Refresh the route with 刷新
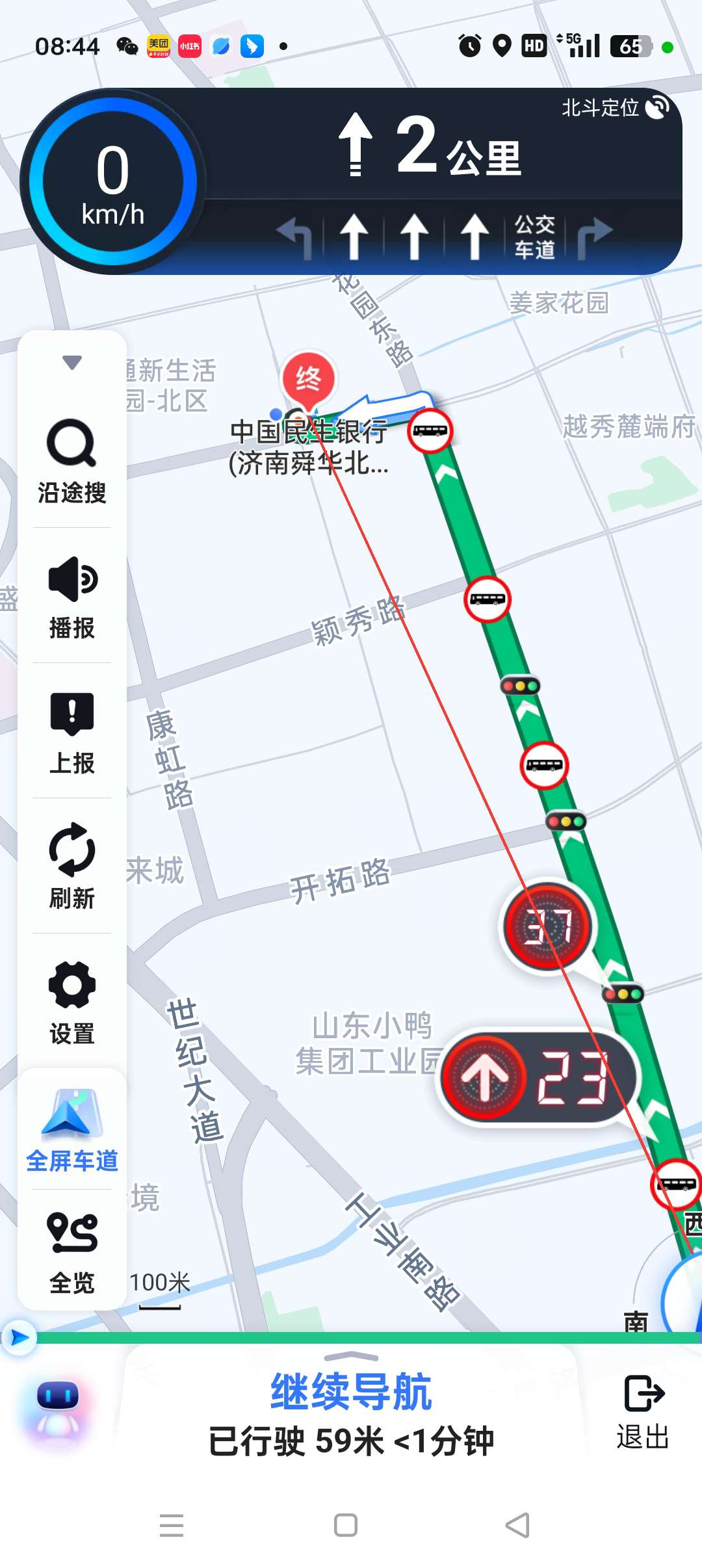This screenshot has height=1568, width=702. tap(72, 867)
